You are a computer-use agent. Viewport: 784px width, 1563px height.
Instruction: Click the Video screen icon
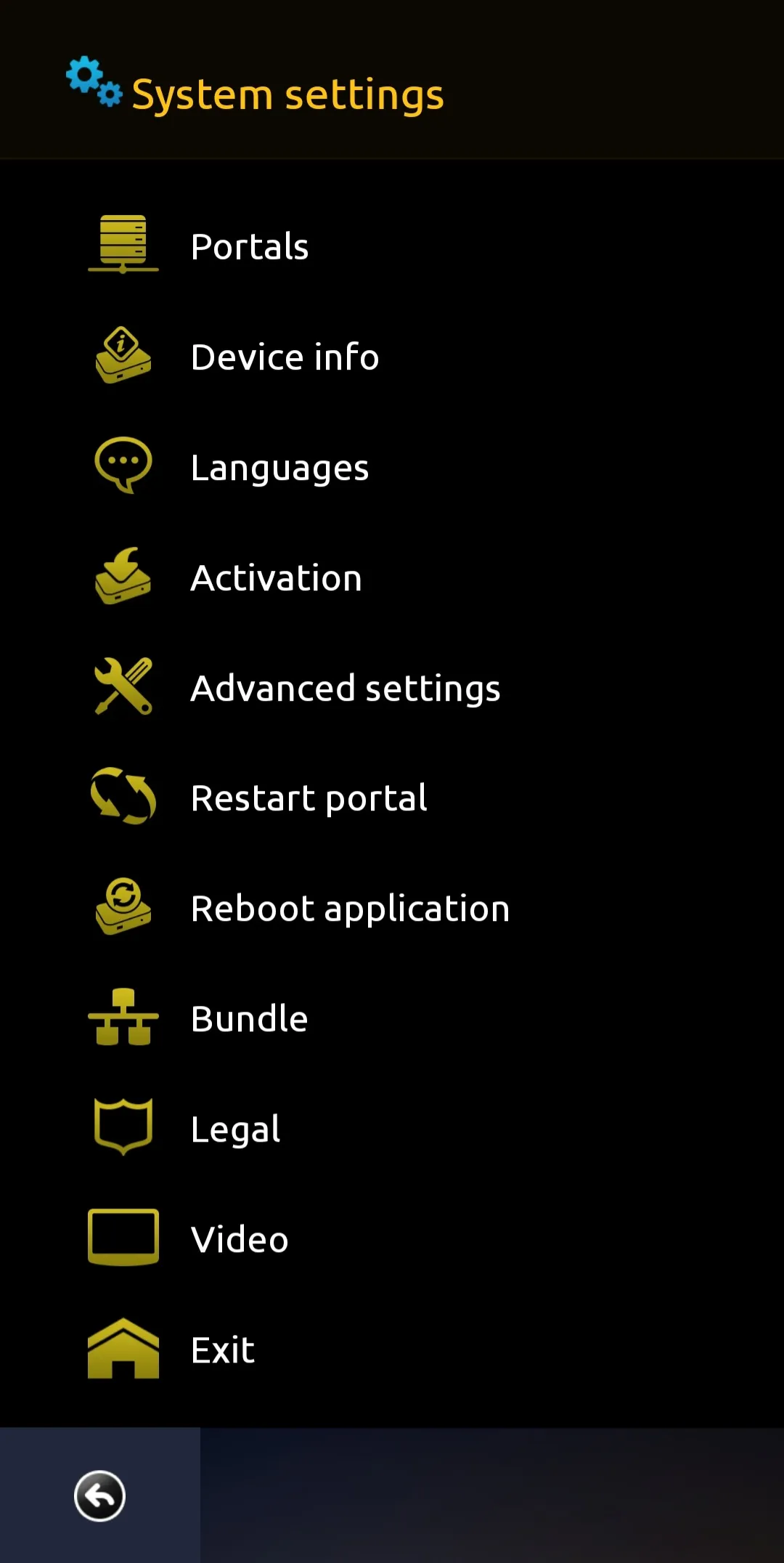coord(123,1237)
